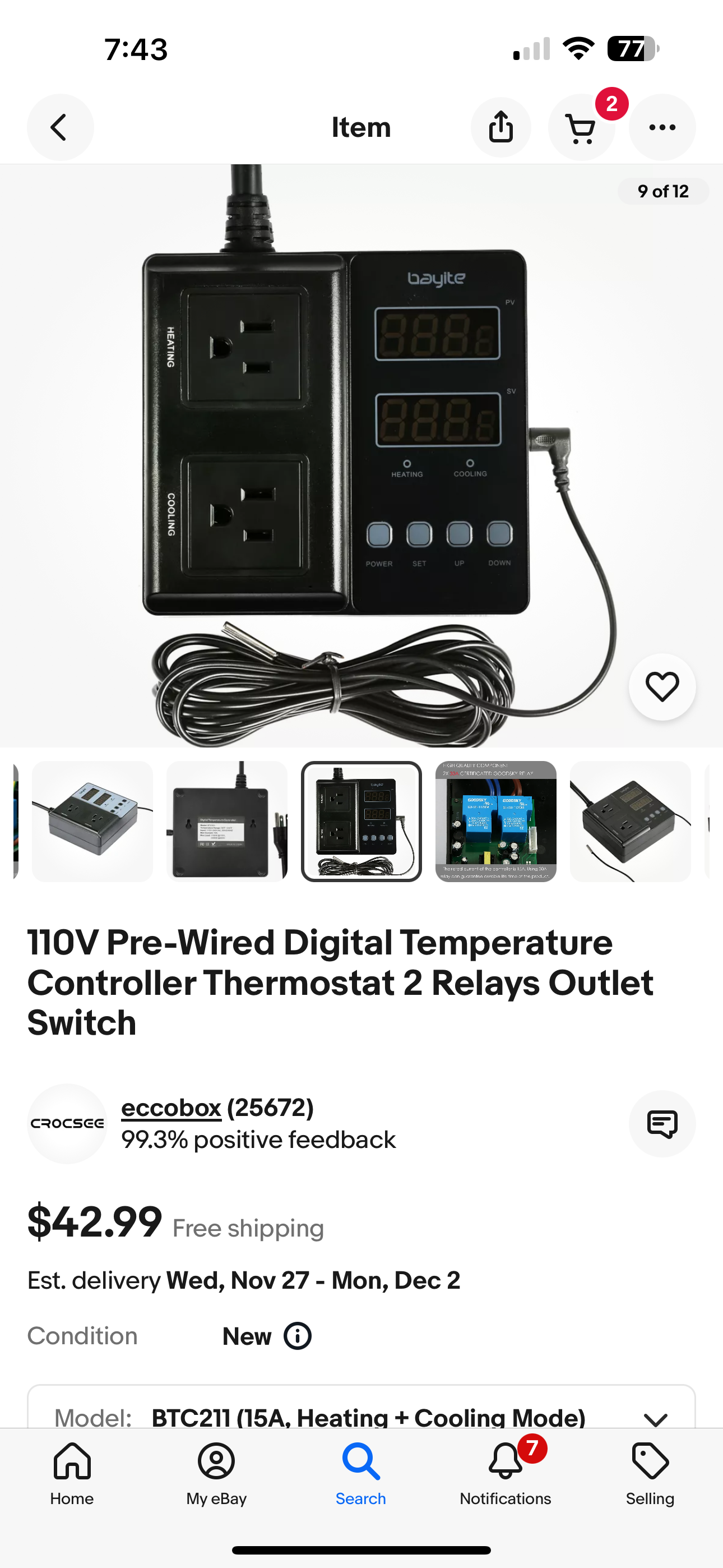Viewport: 723px width, 1568px height.
Task: Open the more options menu
Action: coord(662,127)
